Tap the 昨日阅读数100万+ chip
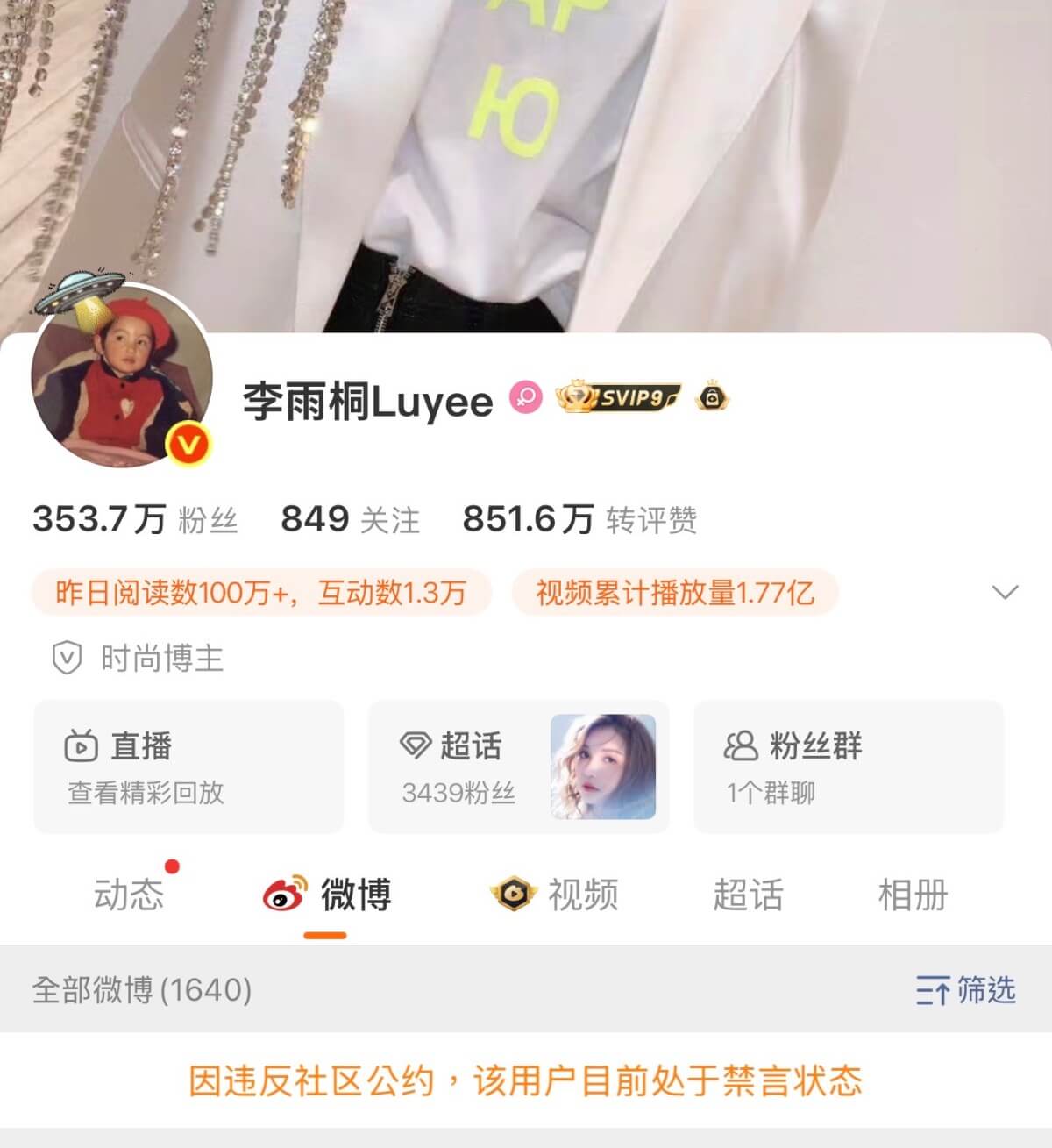The image size is (1052, 1148). (260, 593)
